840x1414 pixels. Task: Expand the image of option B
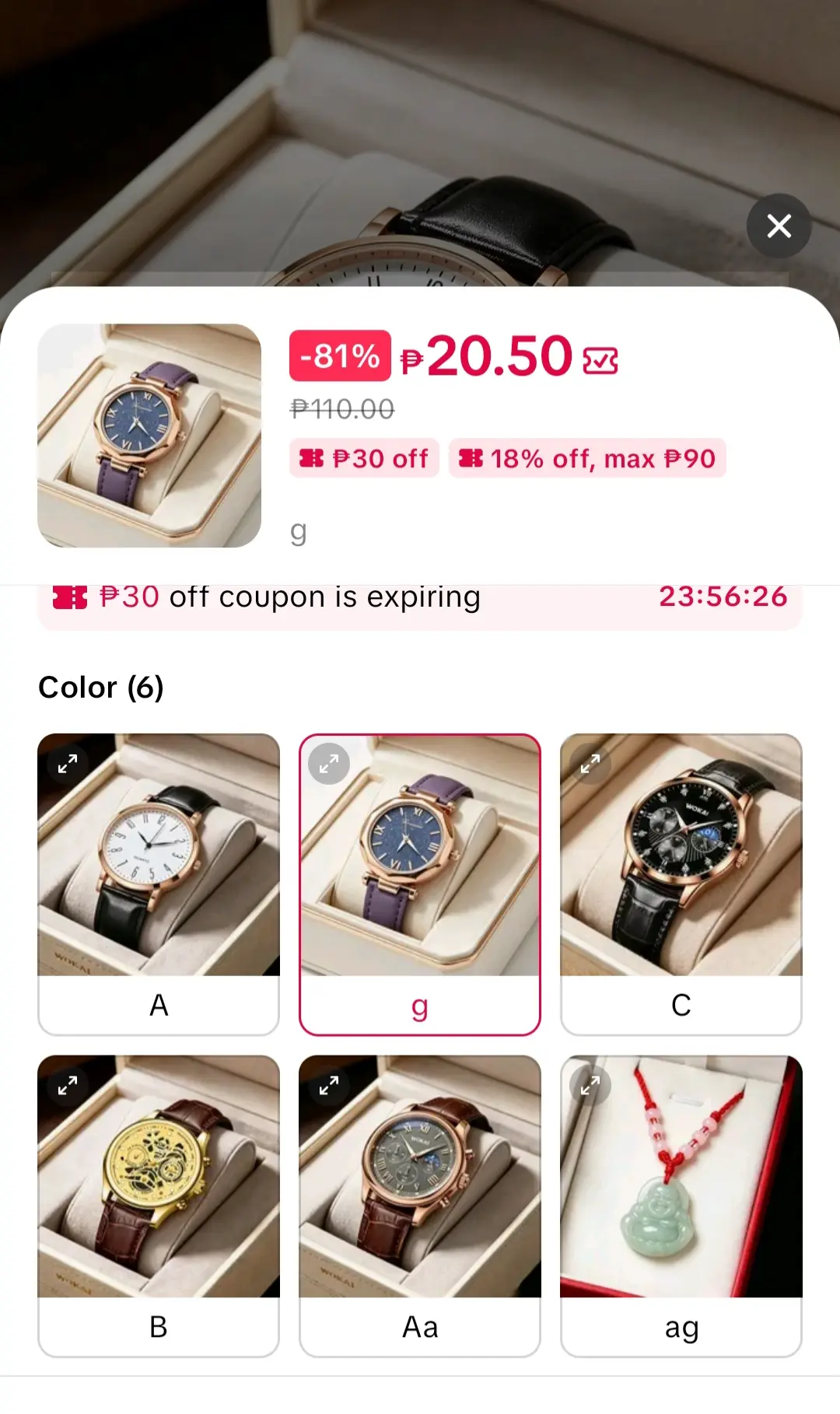click(68, 1085)
